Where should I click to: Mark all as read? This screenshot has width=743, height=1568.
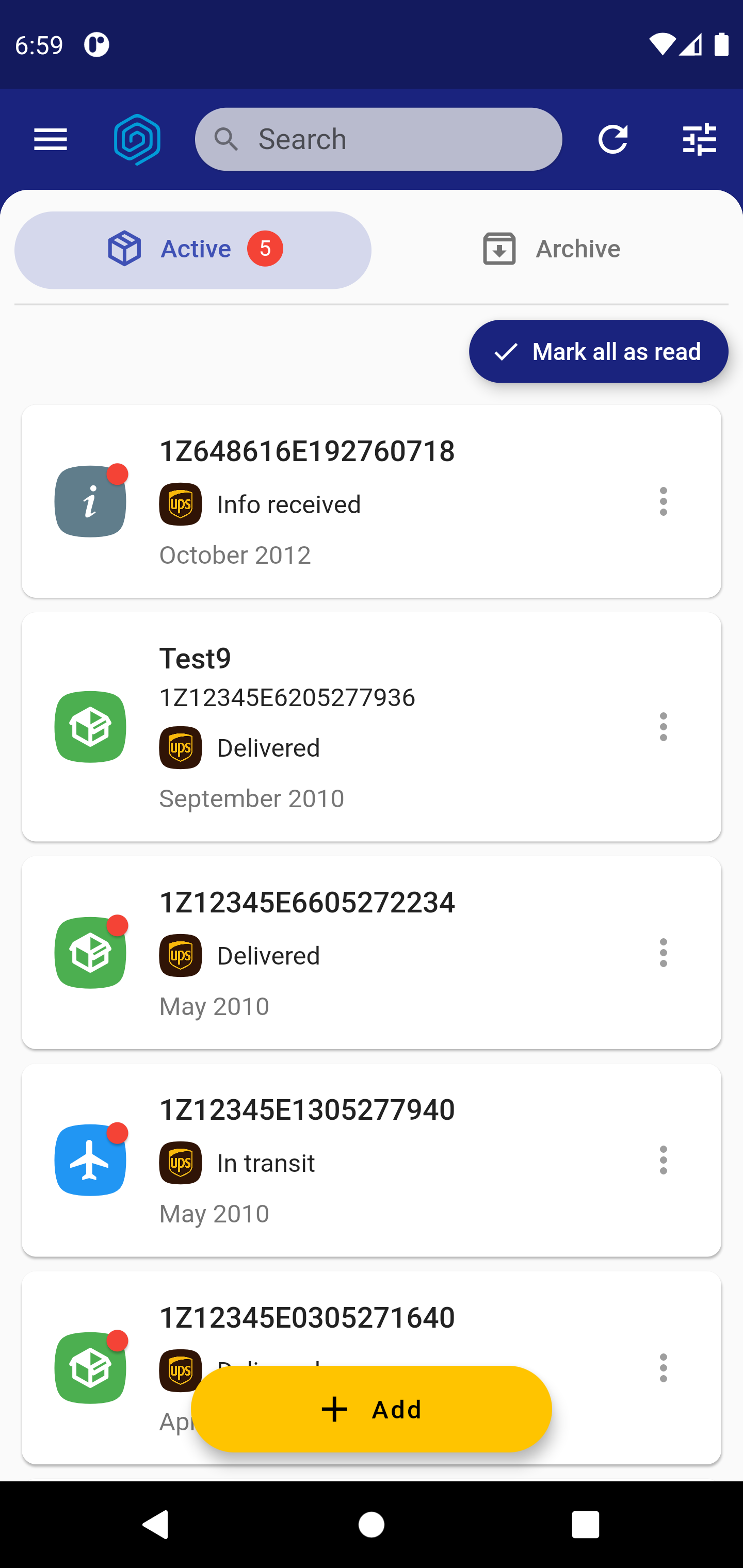(598, 351)
